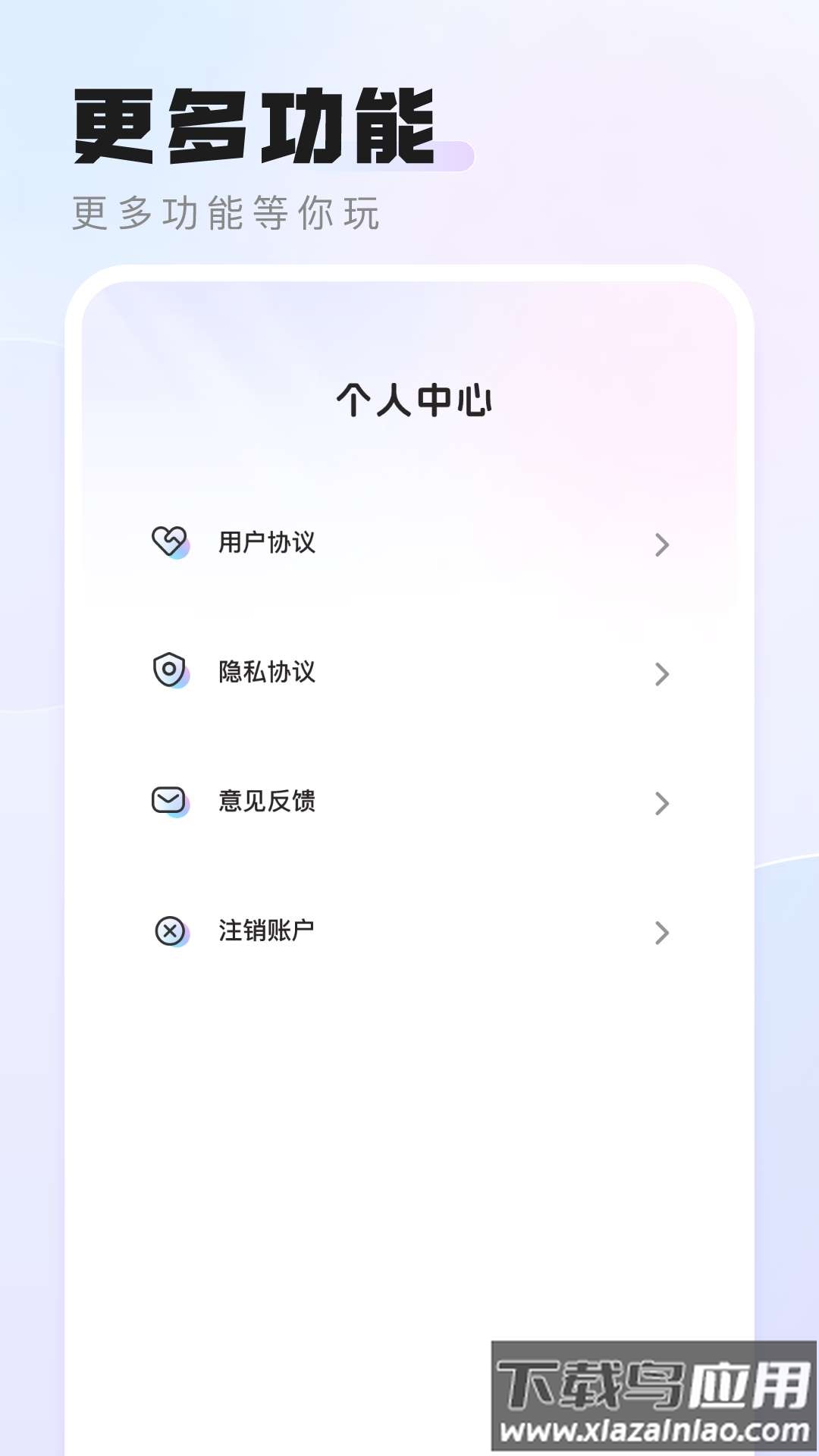Image resolution: width=819 pixels, height=1456 pixels.
Task: Expand the 意见反馈 entry chevron
Action: 664,801
